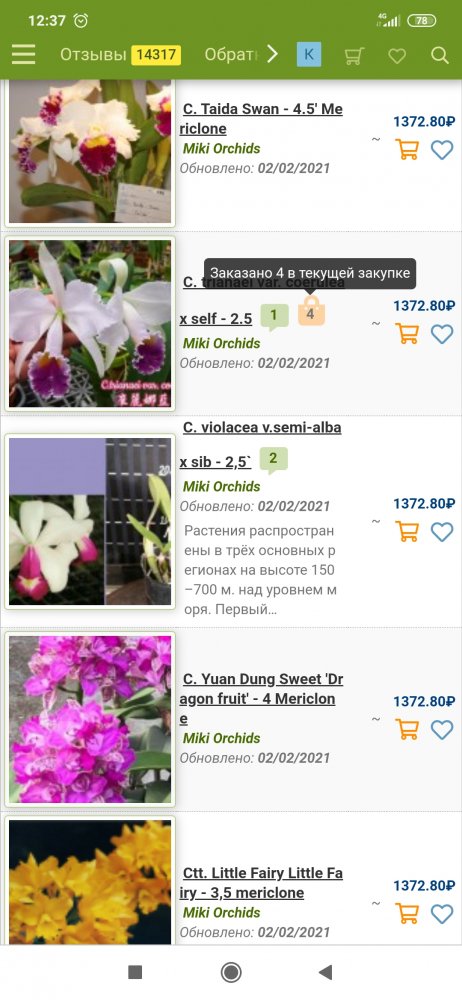462x1000 pixels.
Task: Open the K profile avatar
Action: pyautogui.click(x=309, y=55)
